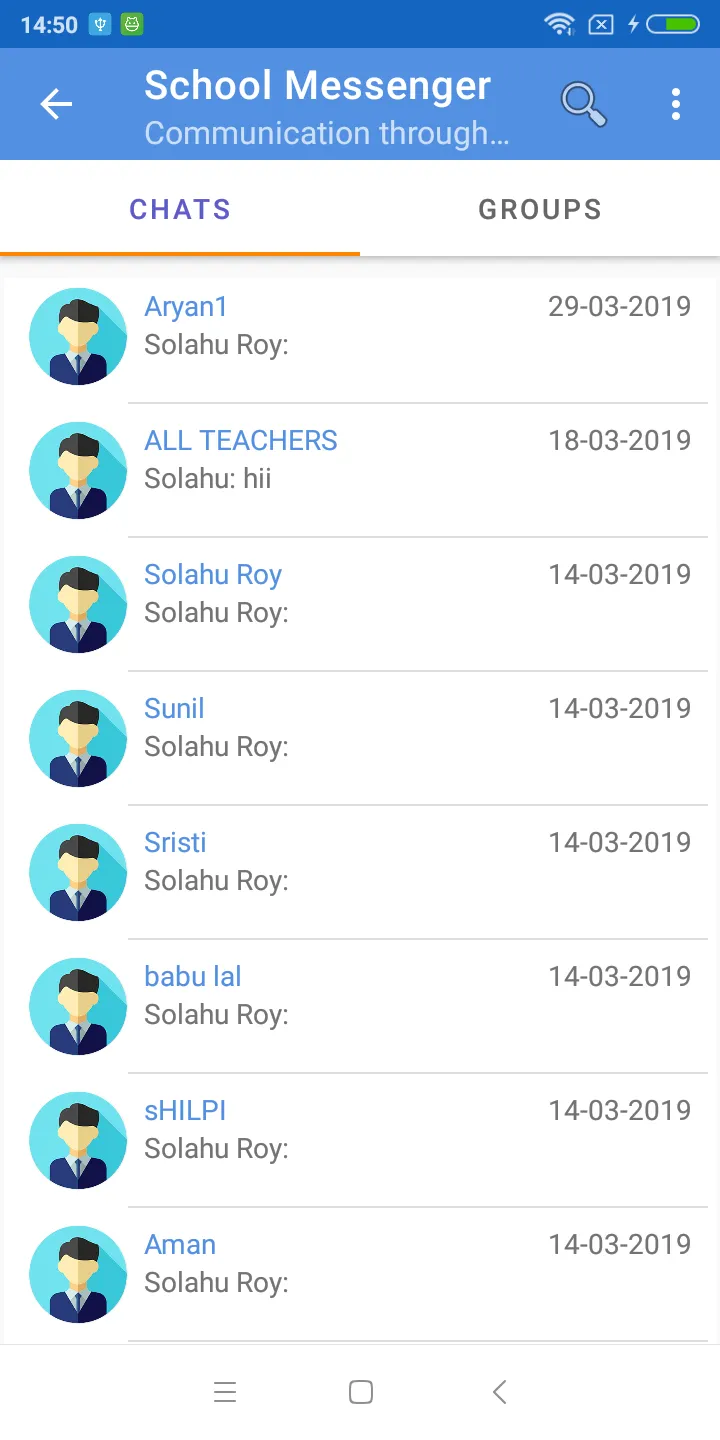
Task: Tap the Aman chat avatar
Action: tap(78, 1274)
